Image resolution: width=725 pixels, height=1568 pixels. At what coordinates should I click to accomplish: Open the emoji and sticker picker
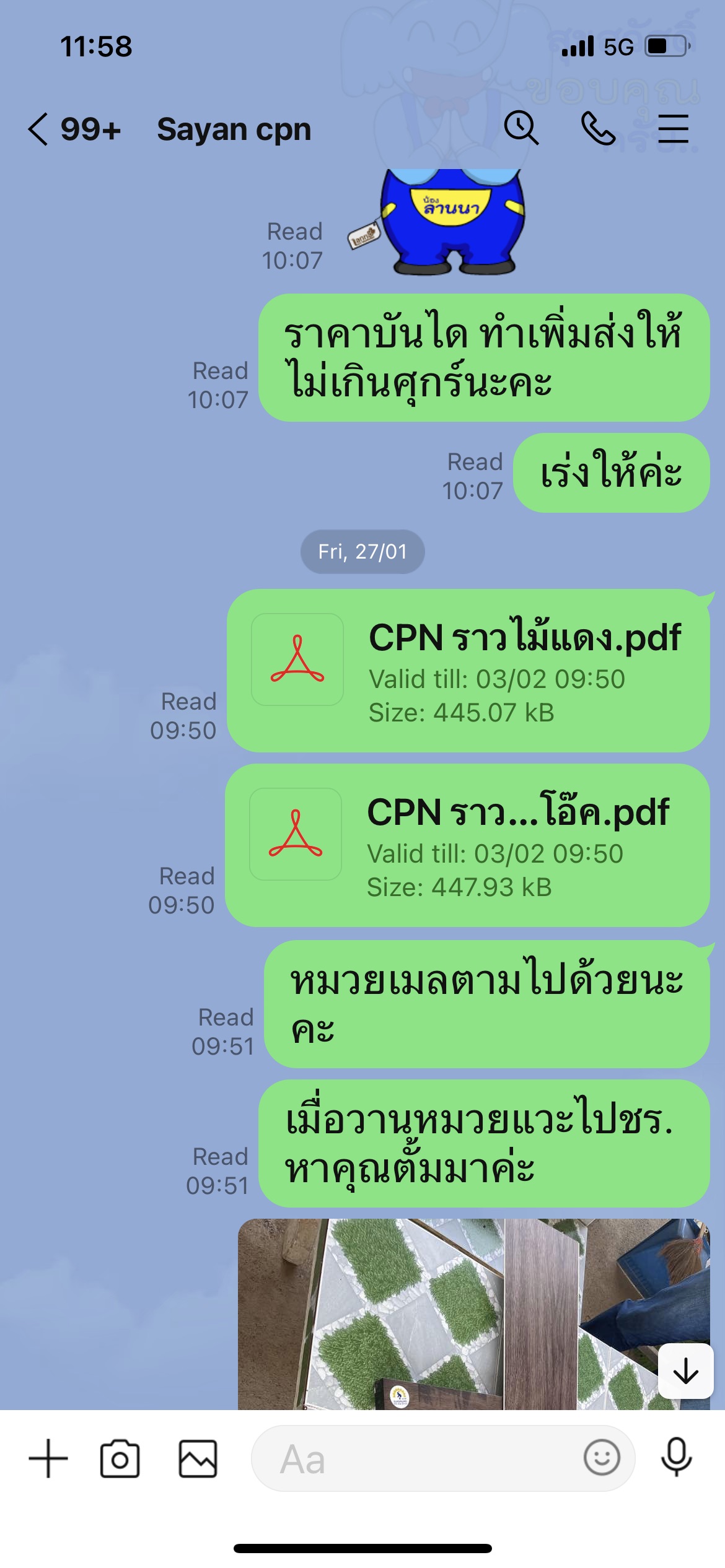(x=601, y=1458)
